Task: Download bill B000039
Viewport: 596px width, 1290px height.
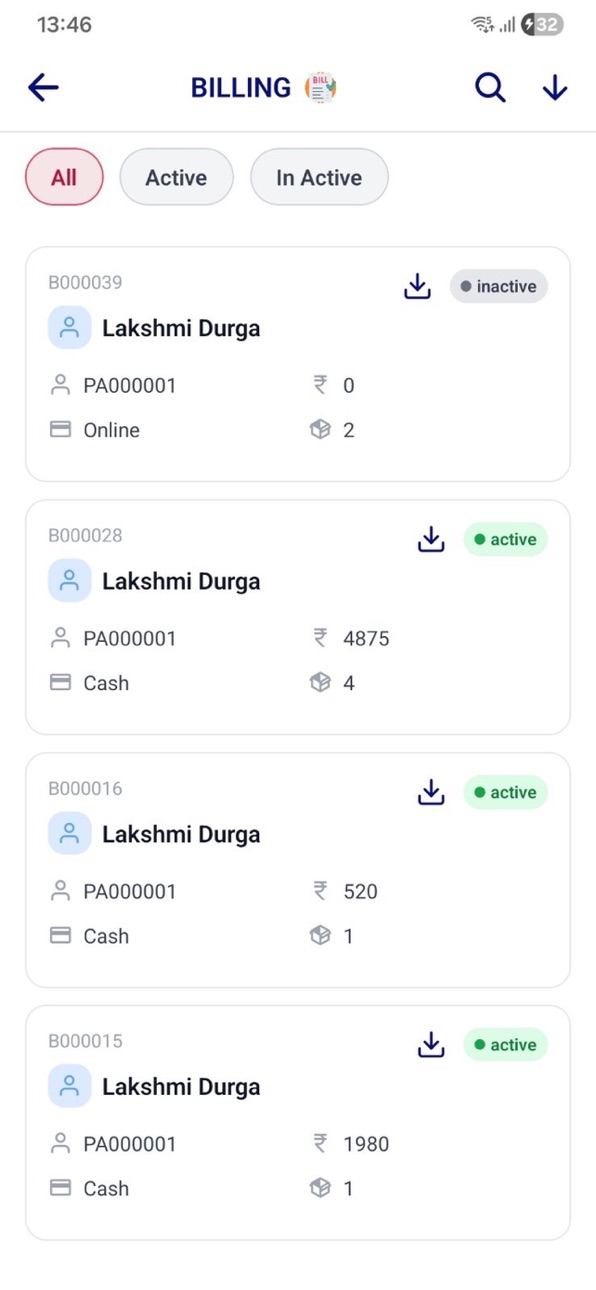Action: (x=417, y=287)
